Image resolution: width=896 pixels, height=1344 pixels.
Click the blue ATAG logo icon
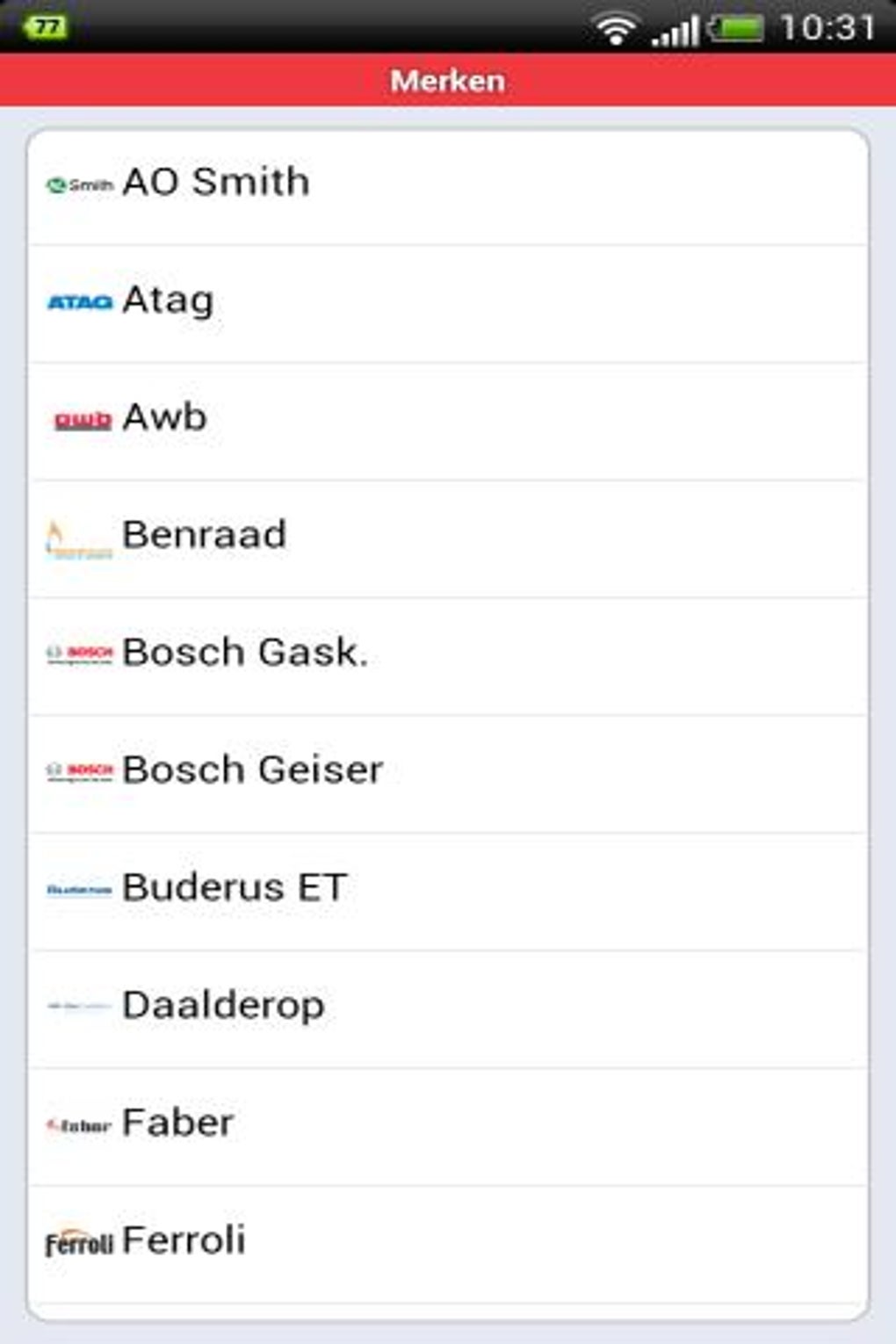[x=81, y=300]
